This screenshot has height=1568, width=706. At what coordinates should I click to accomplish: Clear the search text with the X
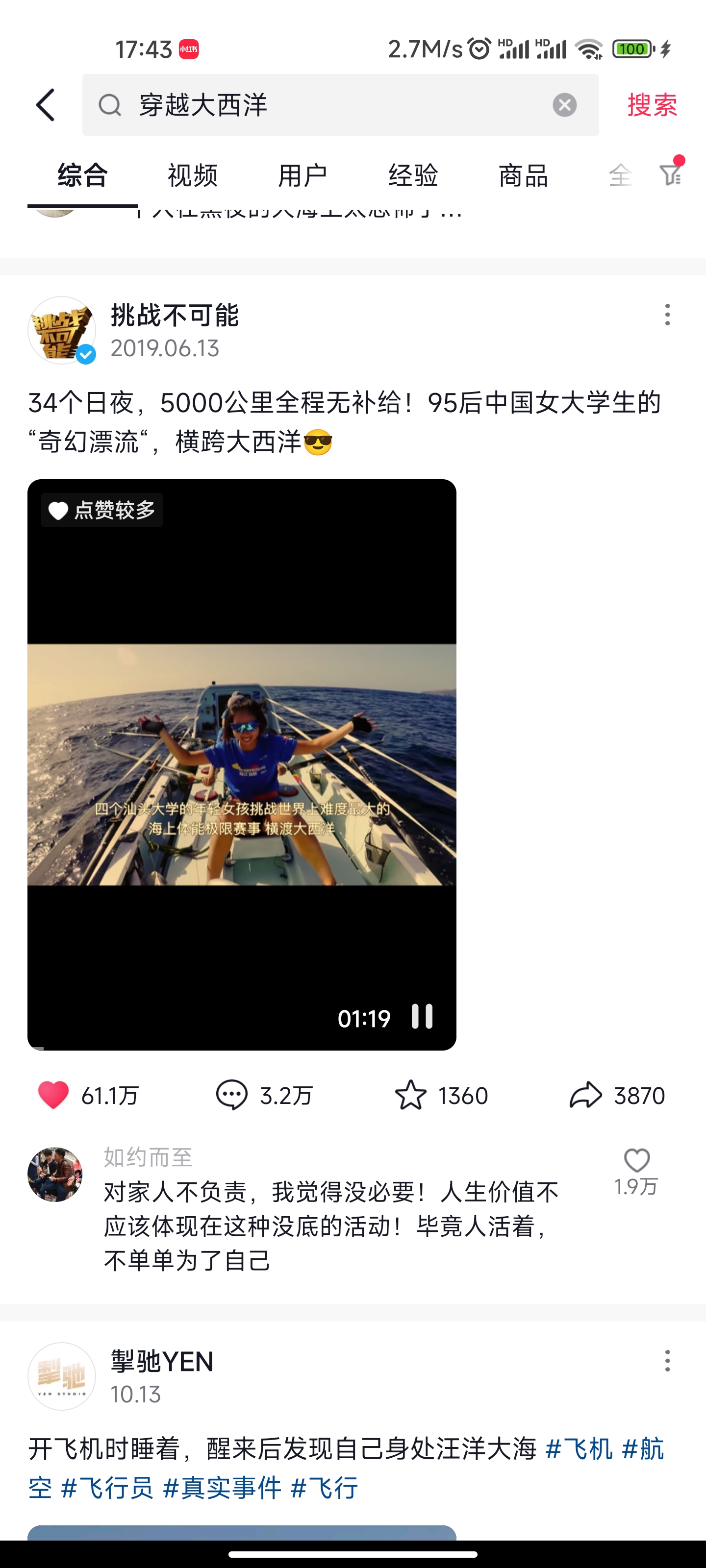(x=564, y=105)
